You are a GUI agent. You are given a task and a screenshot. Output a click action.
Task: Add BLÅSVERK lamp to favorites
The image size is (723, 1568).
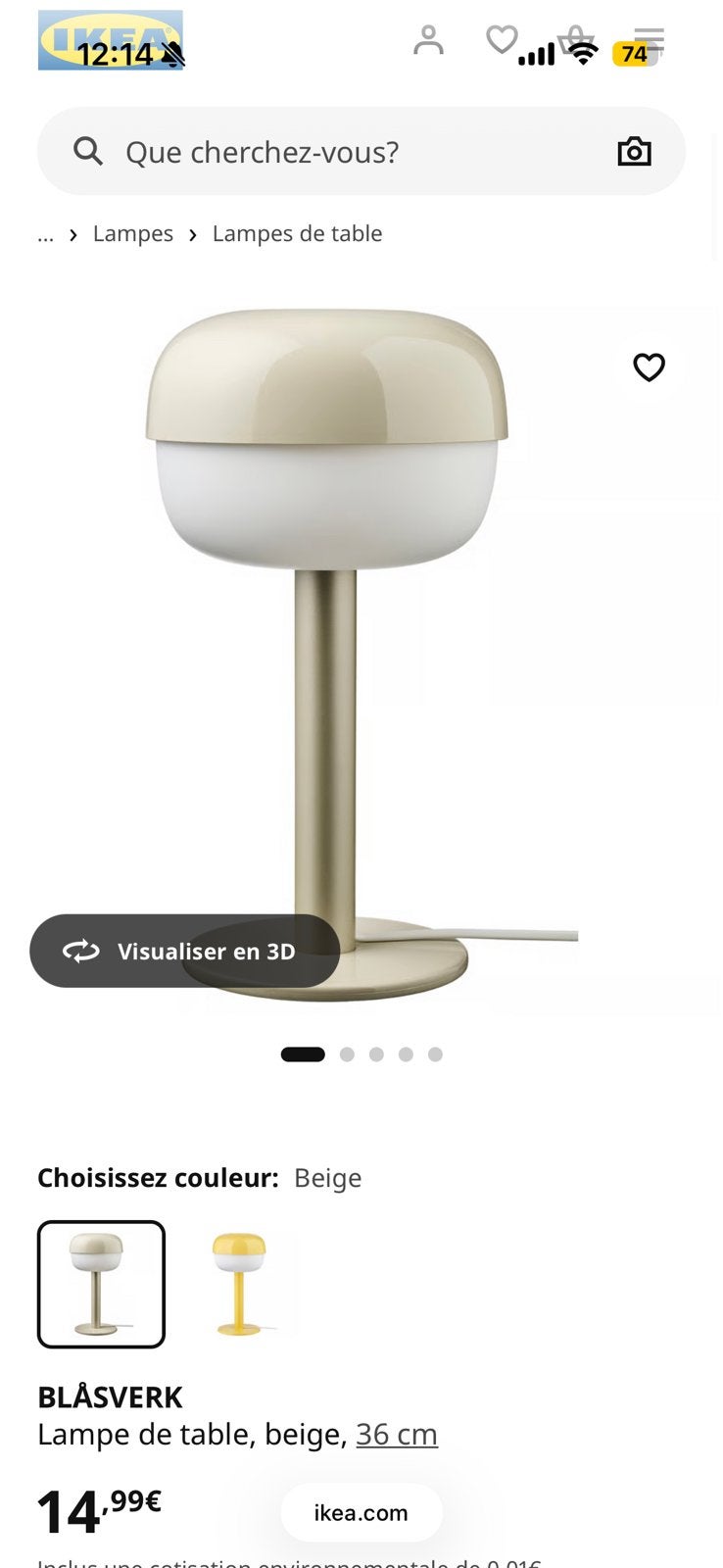click(x=649, y=367)
